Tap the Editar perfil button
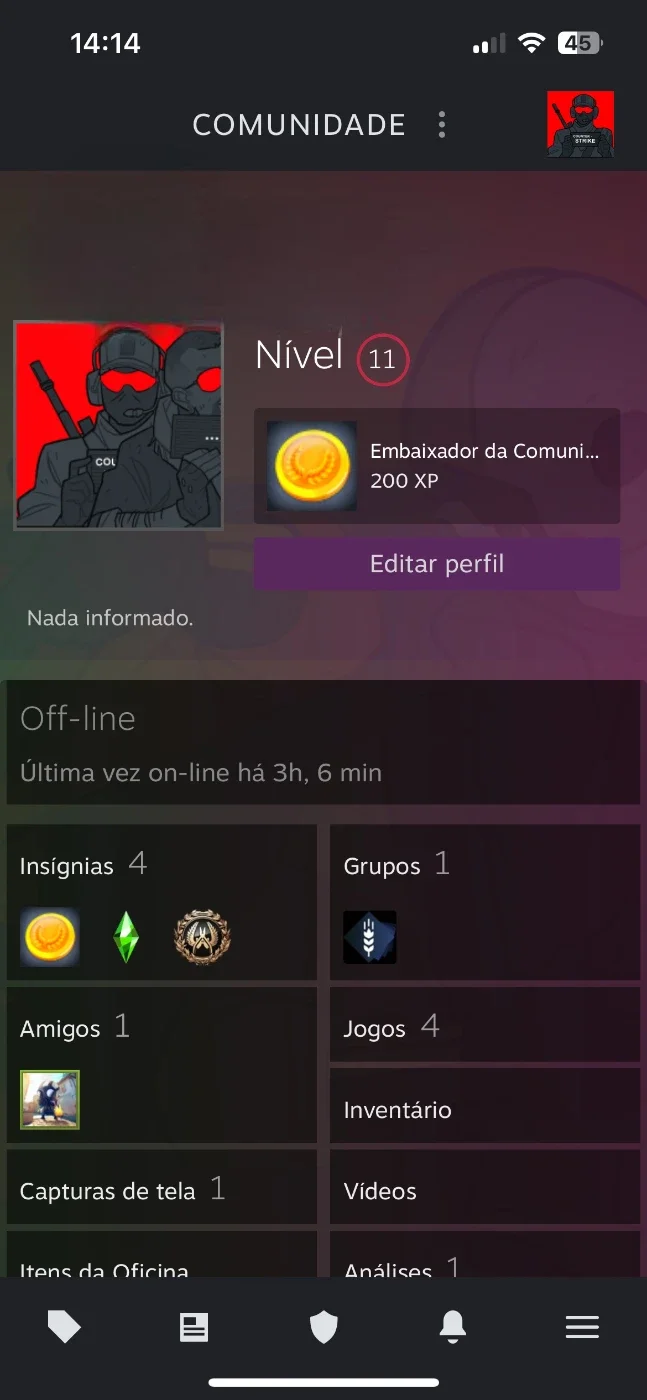Viewport: 647px width, 1400px height. pyautogui.click(x=437, y=564)
